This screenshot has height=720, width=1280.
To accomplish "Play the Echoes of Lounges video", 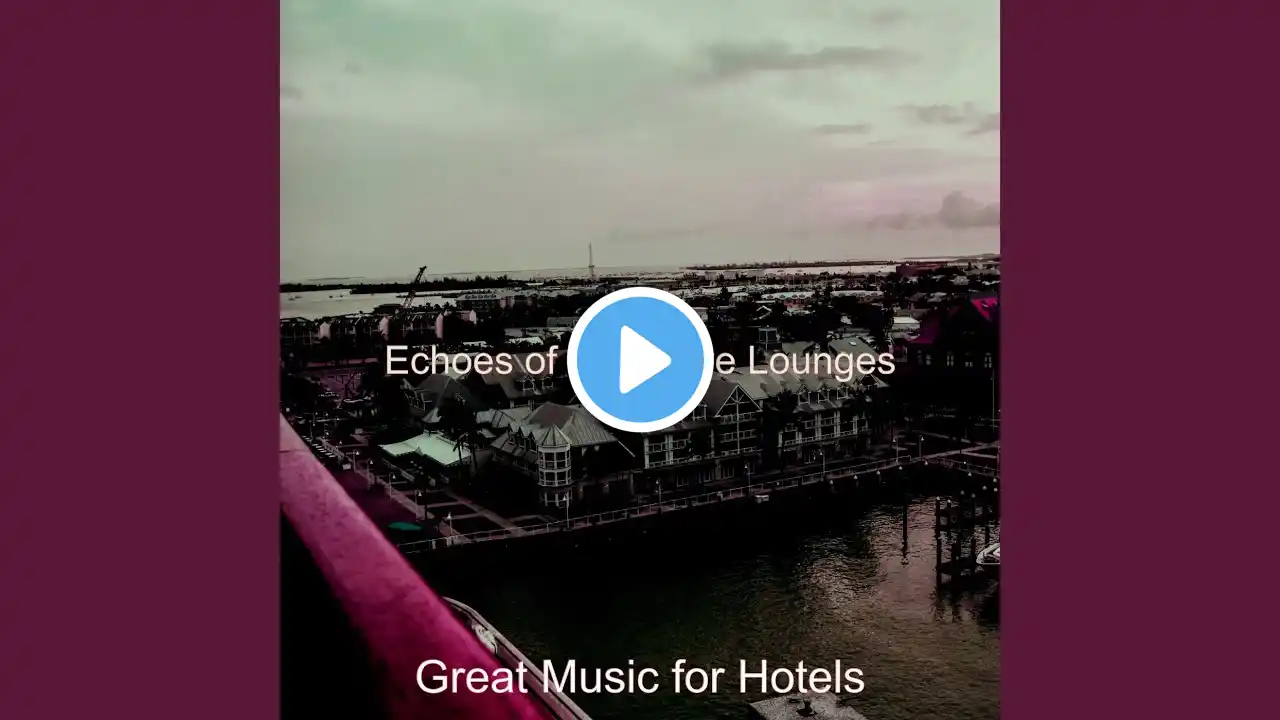I will pos(640,360).
